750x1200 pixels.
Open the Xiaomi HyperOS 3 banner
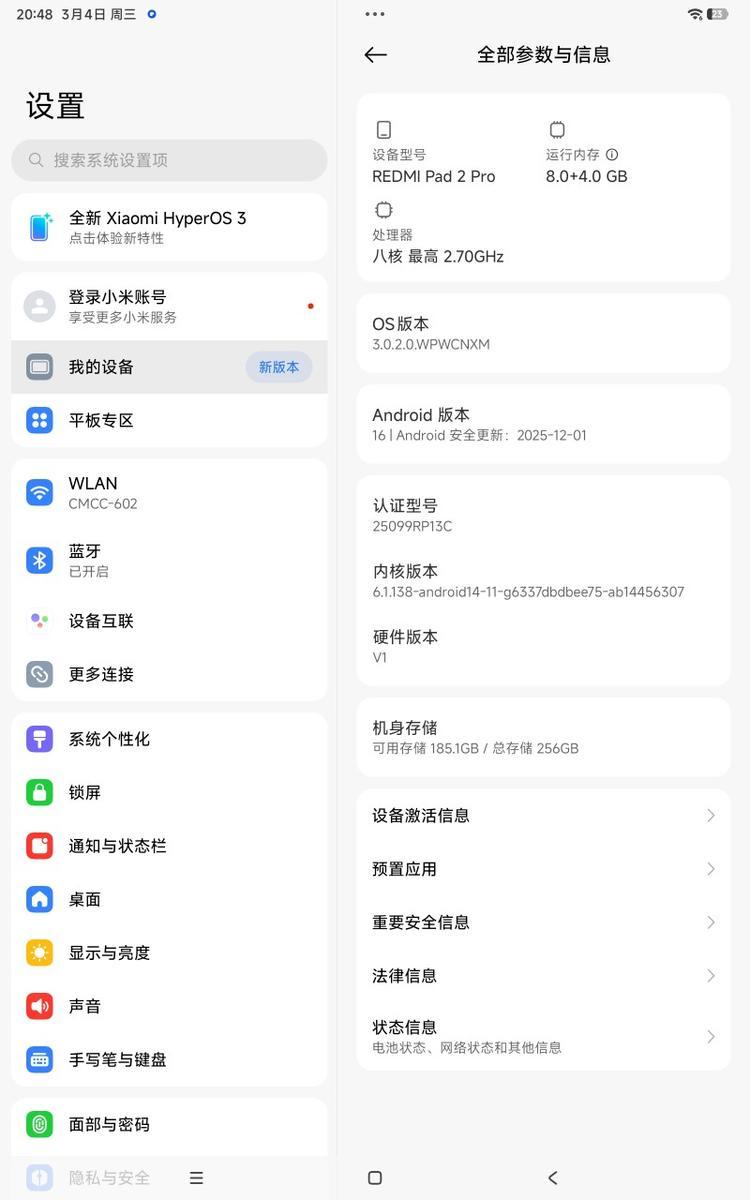(x=169, y=227)
